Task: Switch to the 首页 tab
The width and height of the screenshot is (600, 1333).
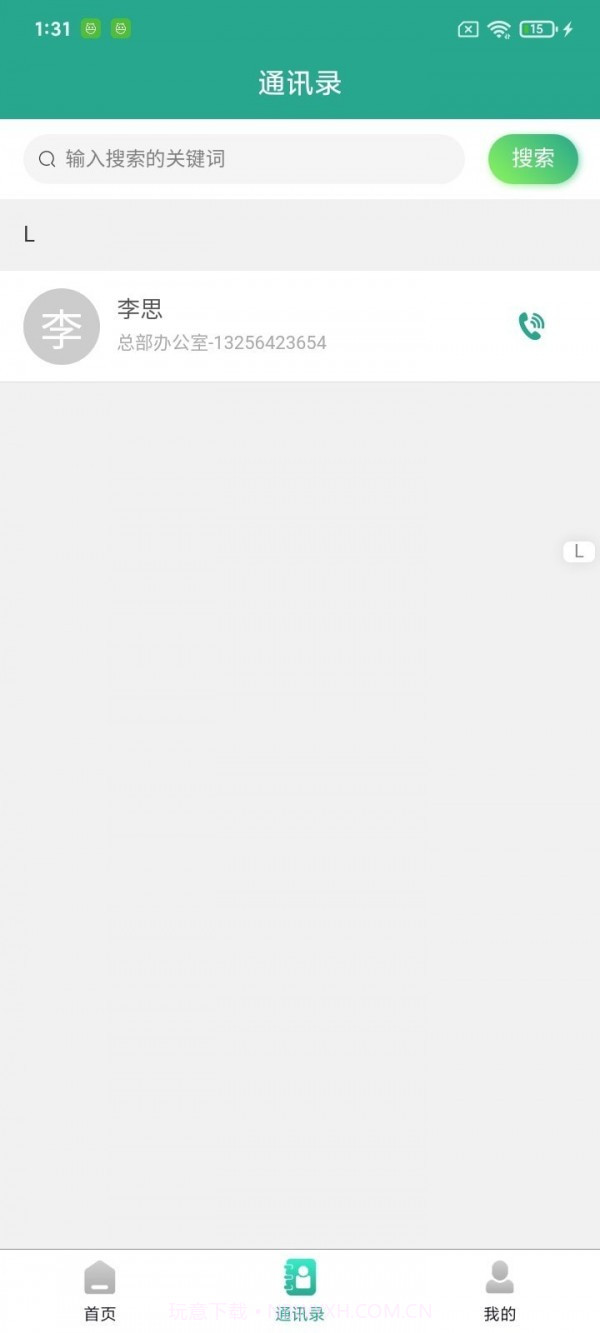Action: coord(100,1291)
